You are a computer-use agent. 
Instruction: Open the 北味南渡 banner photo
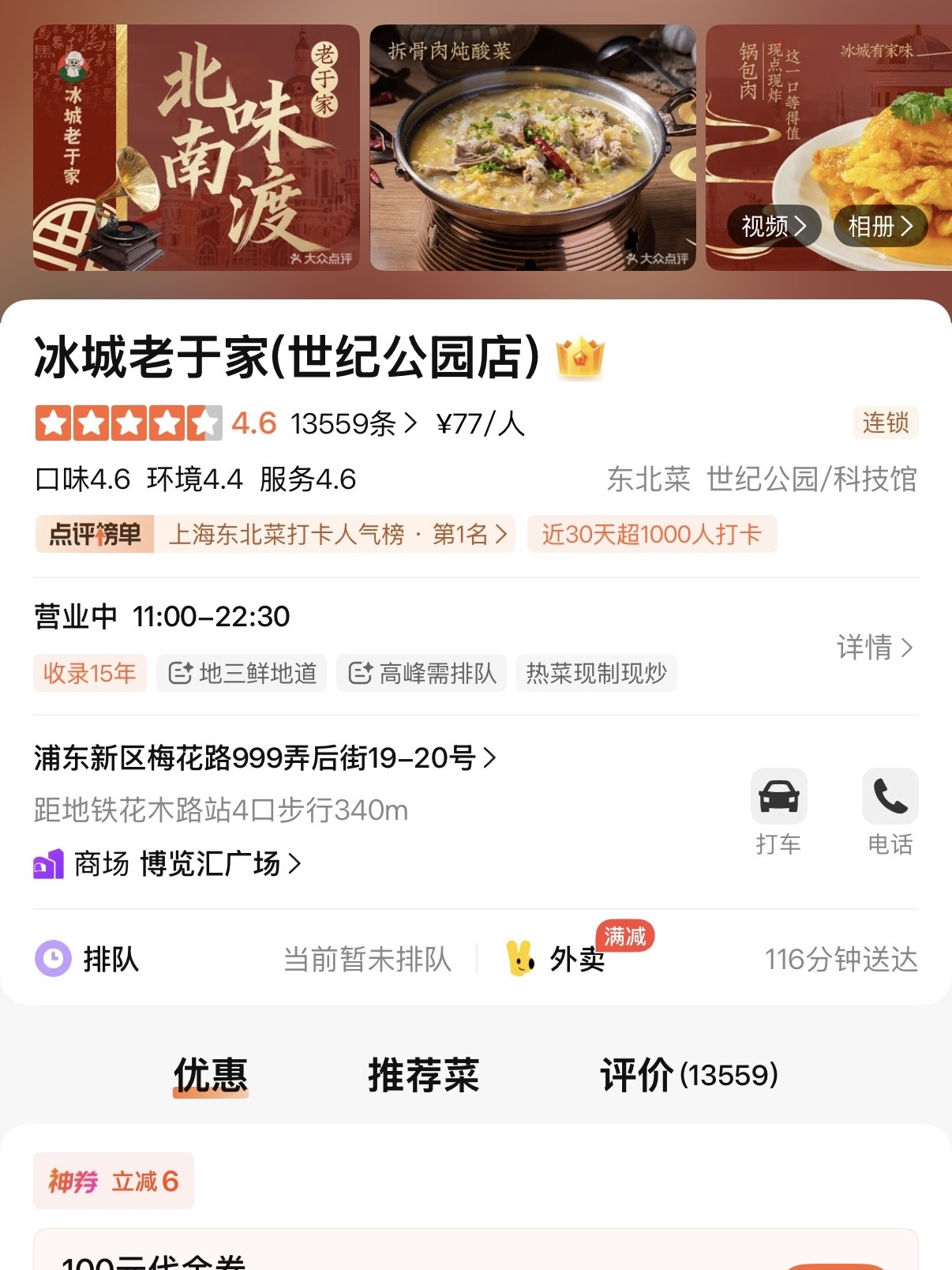coord(196,148)
